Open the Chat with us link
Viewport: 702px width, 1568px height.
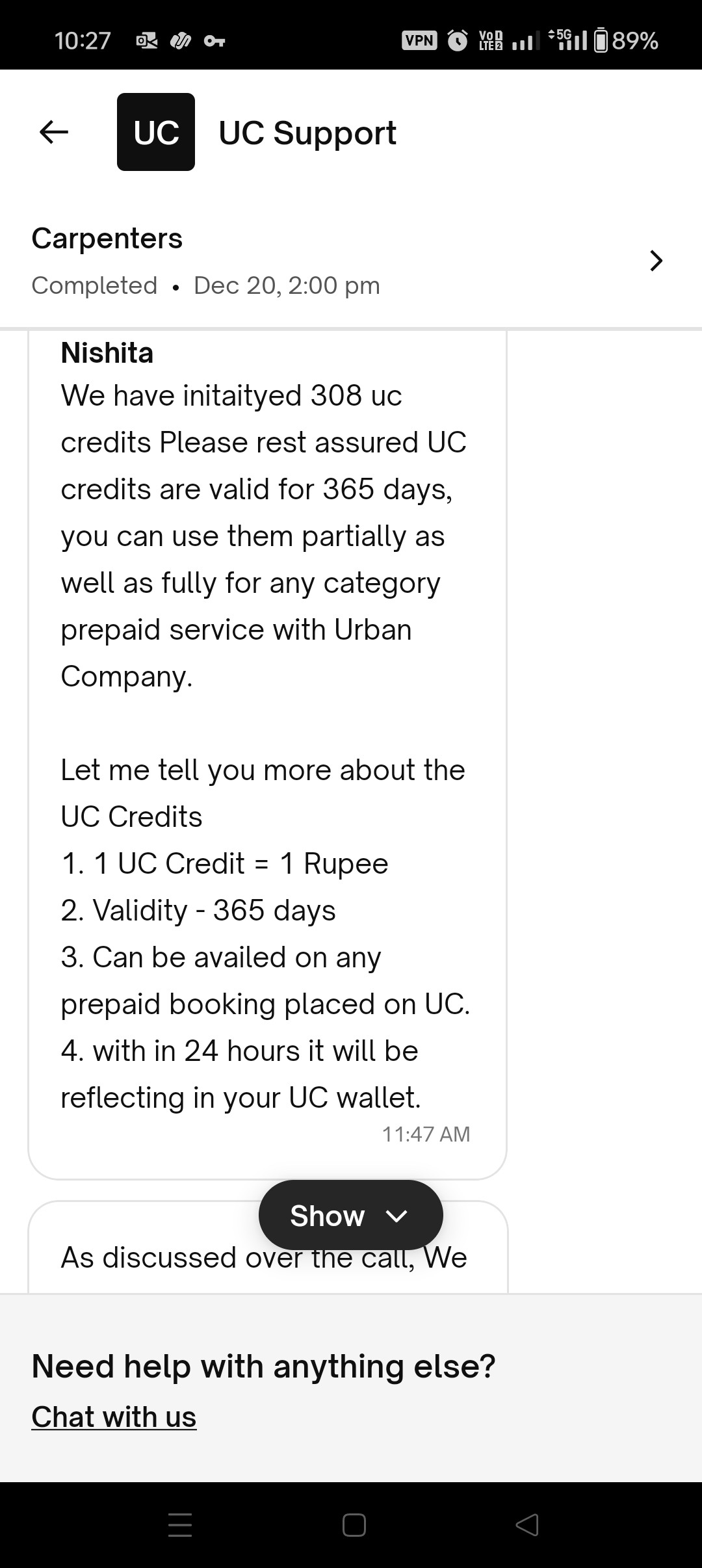(x=114, y=1417)
